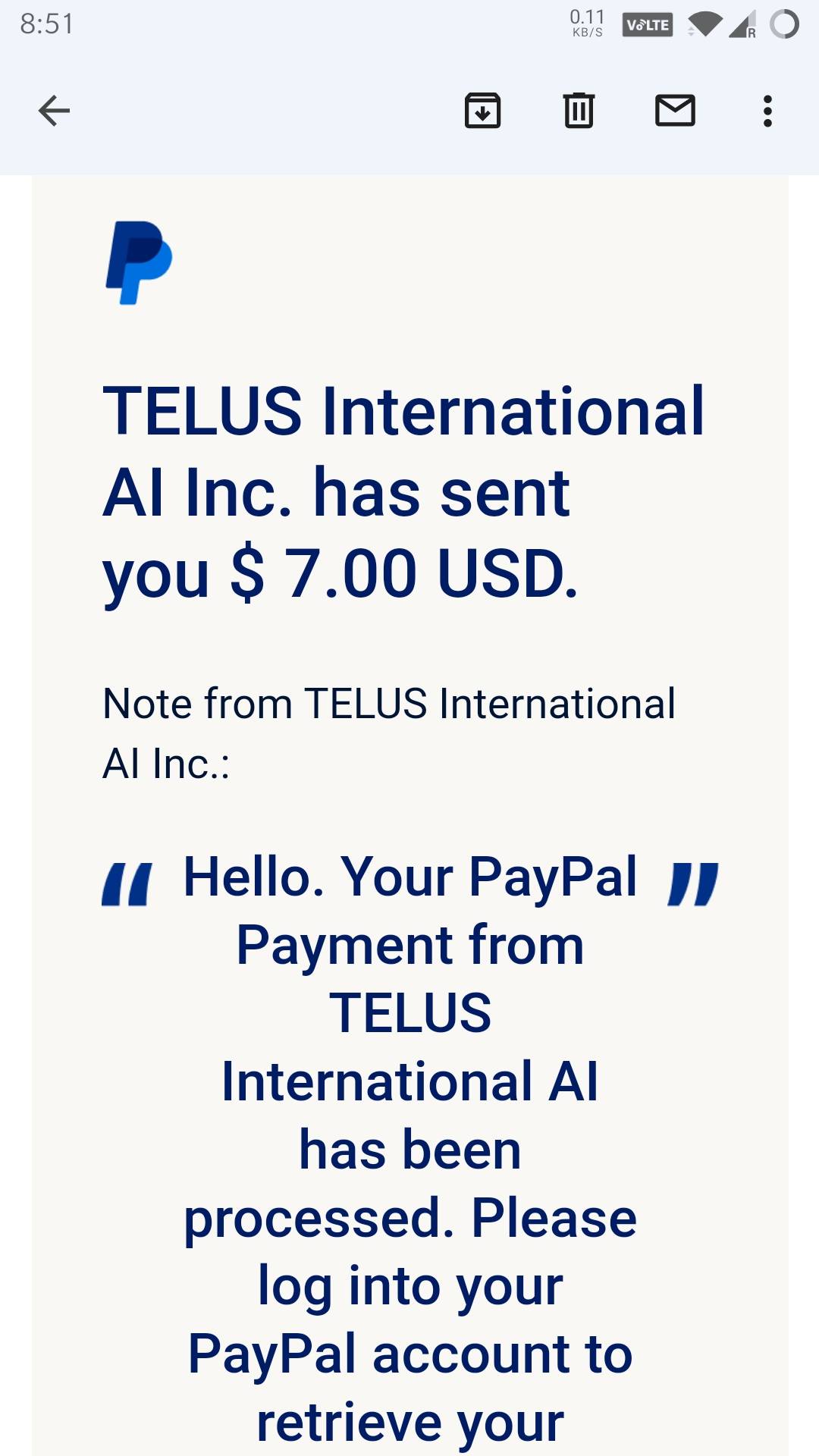Go back to the inbox
Image resolution: width=819 pixels, height=1456 pixels.
[x=54, y=111]
